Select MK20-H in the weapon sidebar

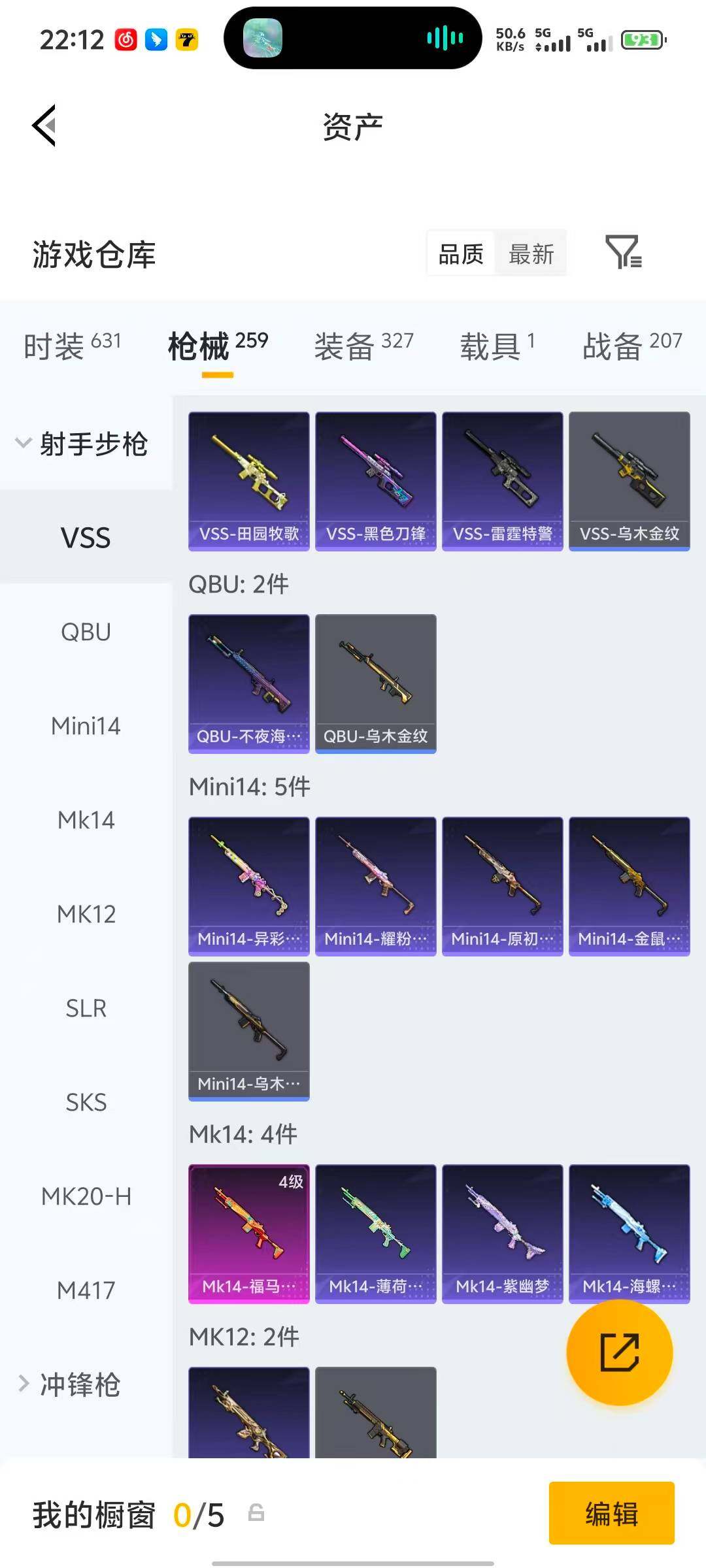pos(86,1196)
